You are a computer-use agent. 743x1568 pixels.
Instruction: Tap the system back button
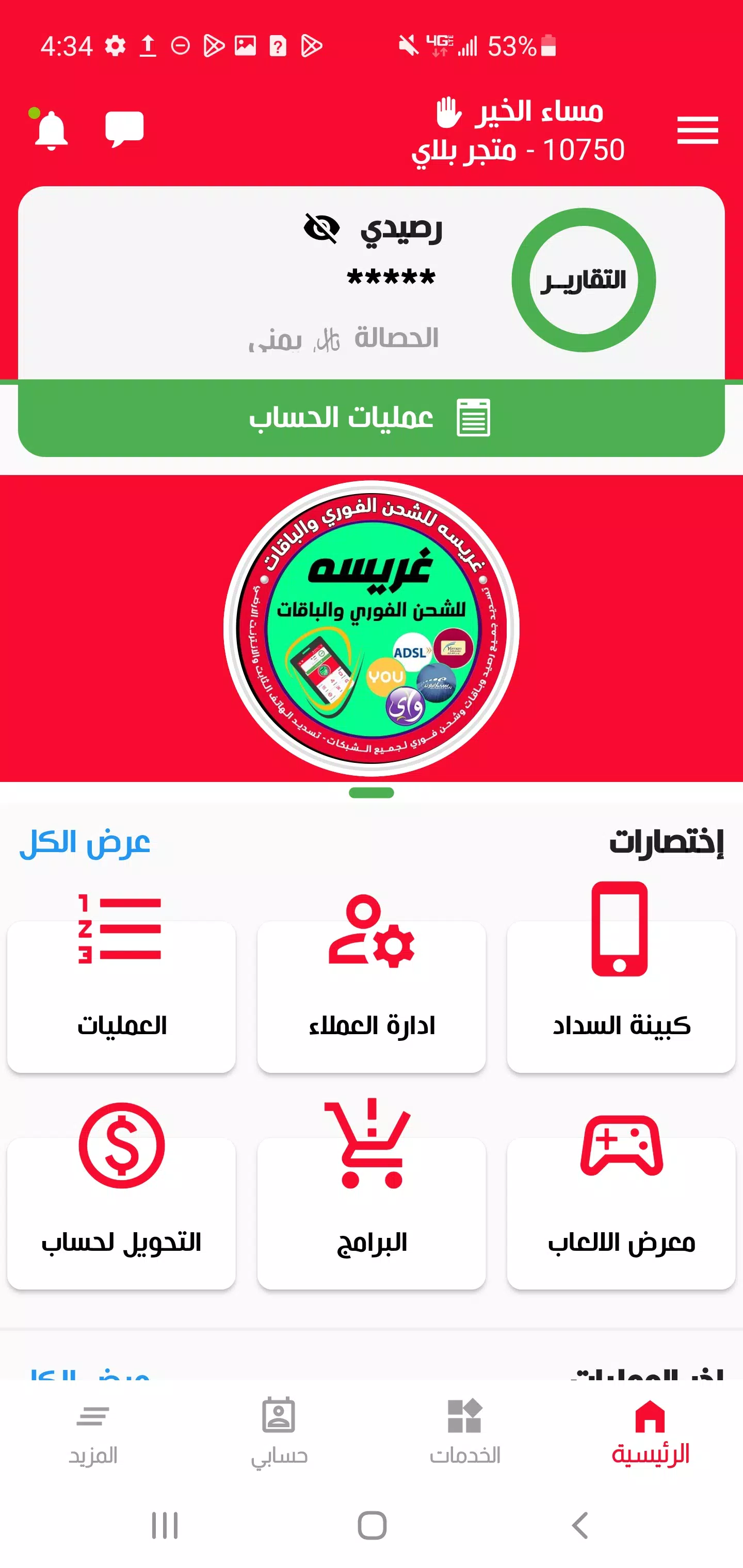pyautogui.click(x=580, y=1525)
